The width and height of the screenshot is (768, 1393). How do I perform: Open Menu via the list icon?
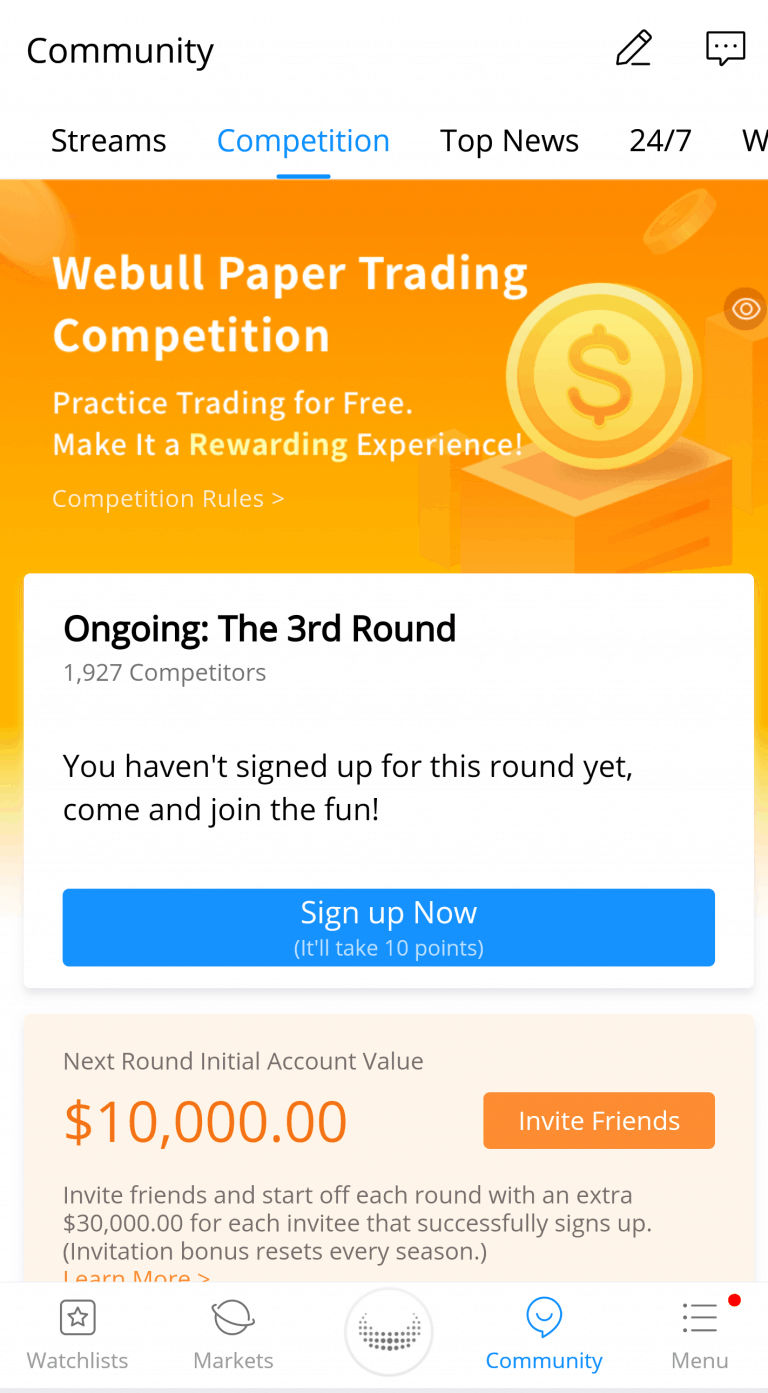pos(700,1318)
